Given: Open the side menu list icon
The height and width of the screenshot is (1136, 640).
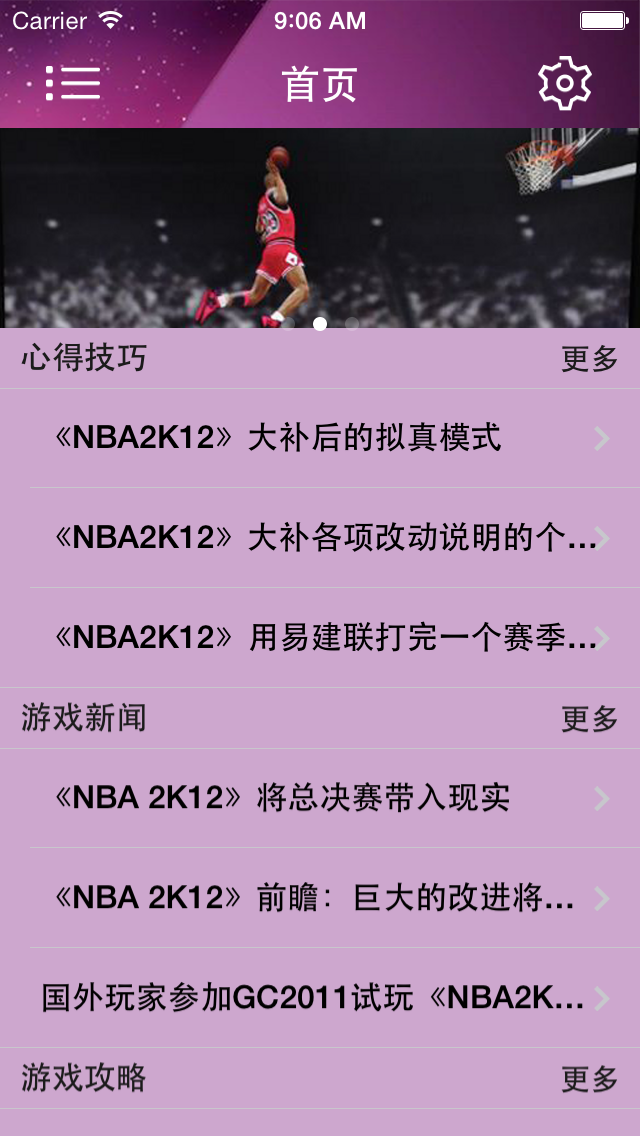Looking at the screenshot, I should [73, 84].
